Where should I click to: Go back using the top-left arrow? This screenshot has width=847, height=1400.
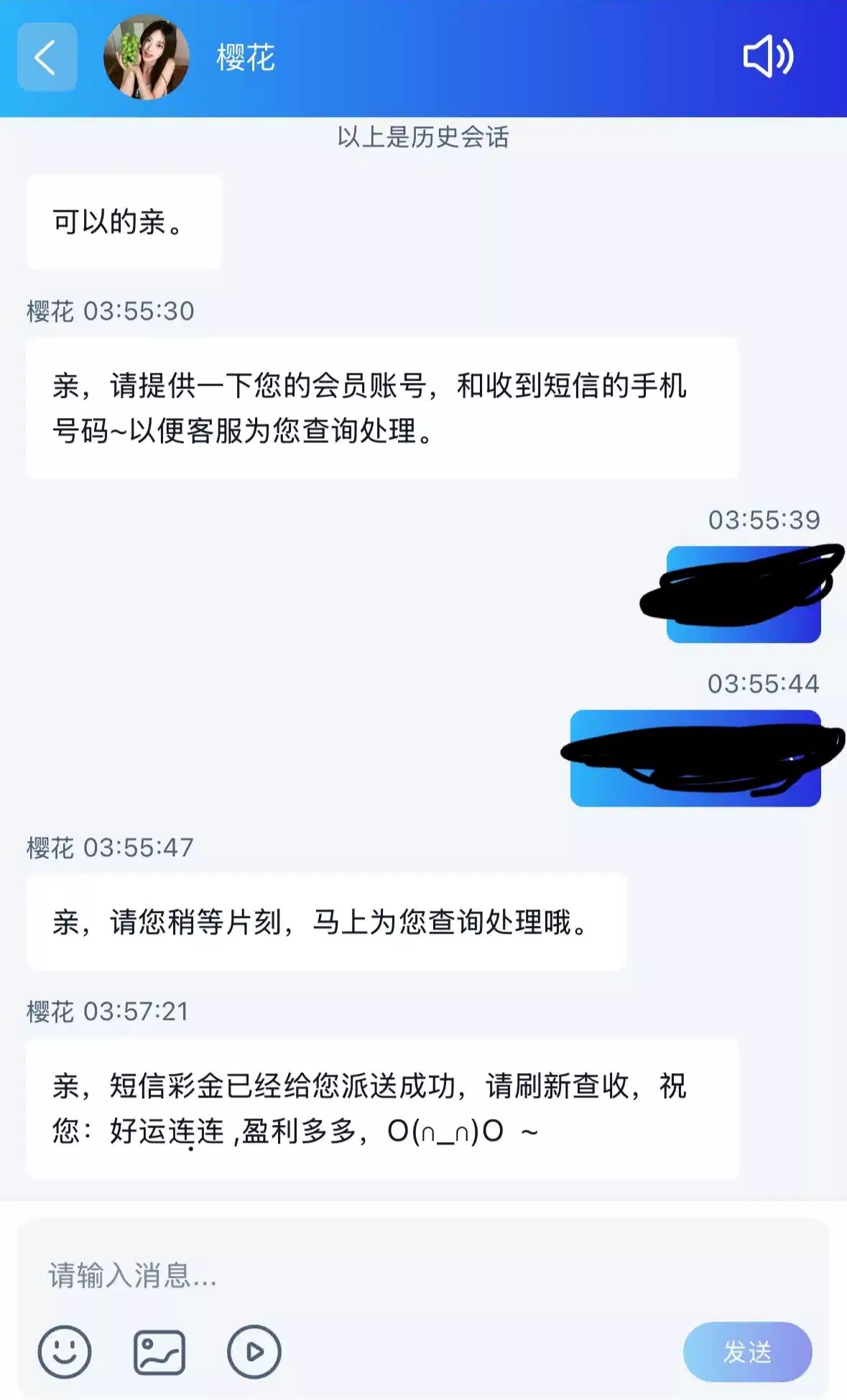click(x=47, y=57)
